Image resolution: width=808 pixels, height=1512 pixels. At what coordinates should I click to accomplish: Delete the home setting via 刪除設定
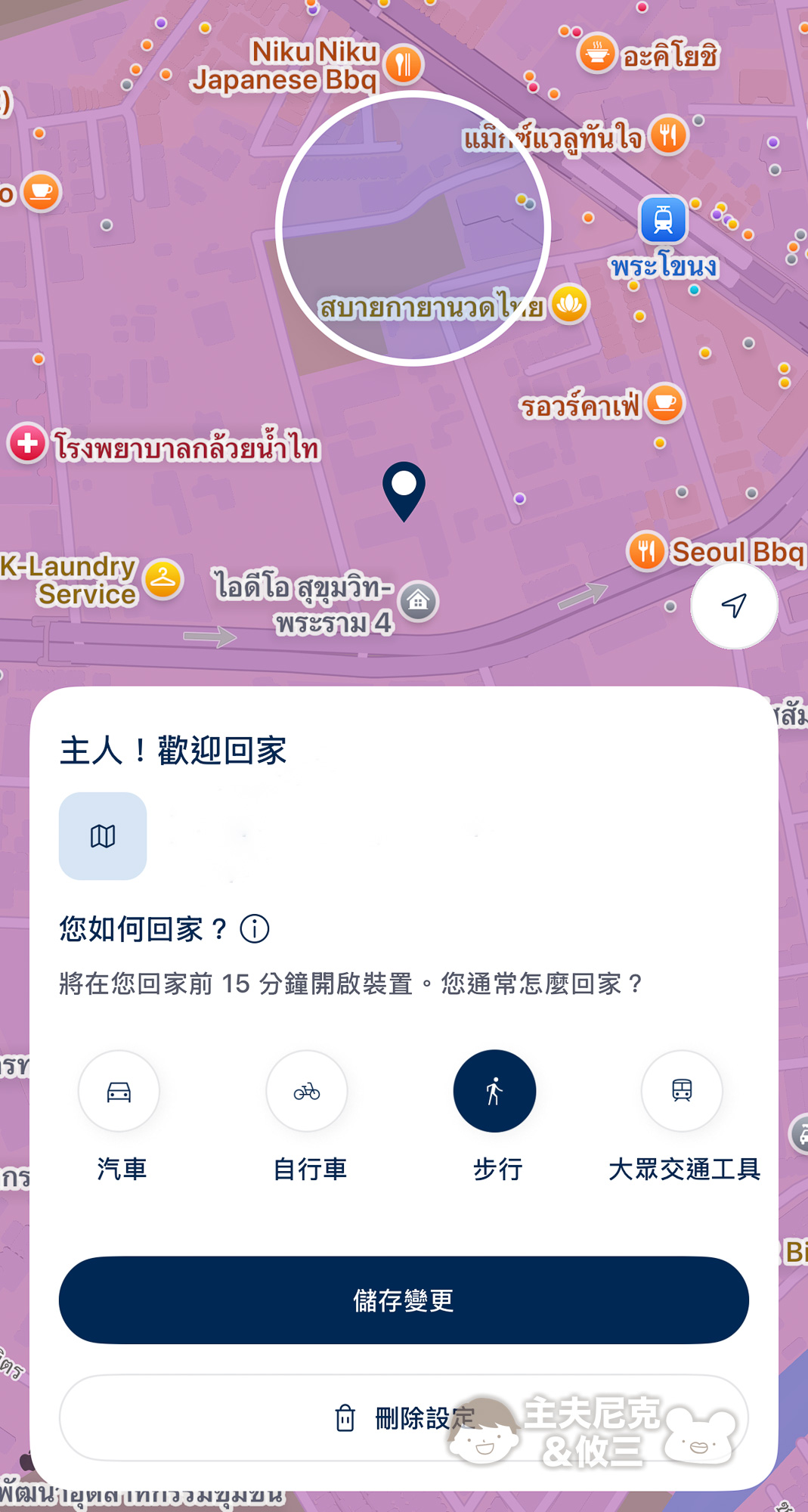click(404, 1417)
